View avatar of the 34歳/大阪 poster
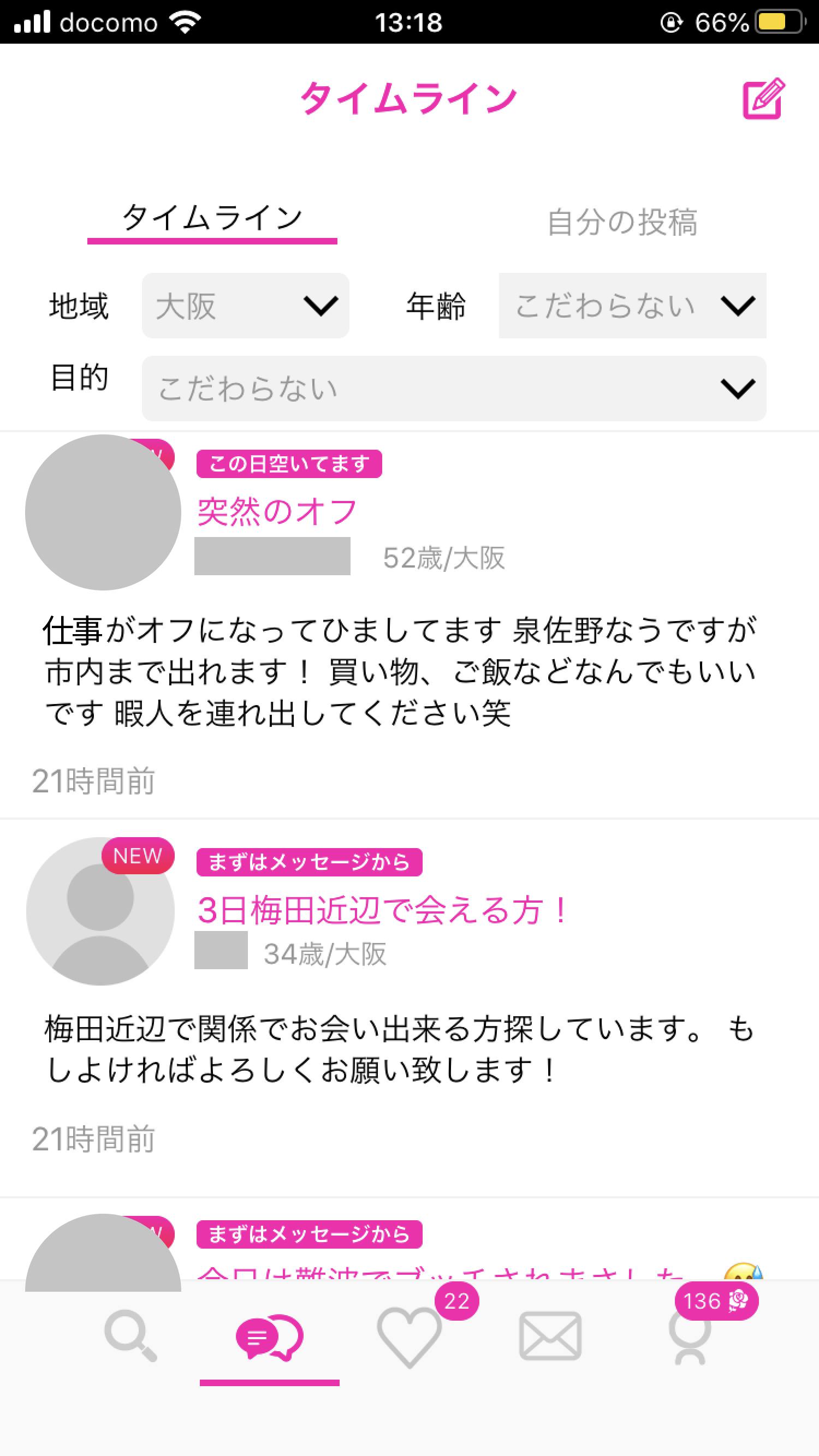This screenshot has height=1456, width=819. (x=100, y=911)
